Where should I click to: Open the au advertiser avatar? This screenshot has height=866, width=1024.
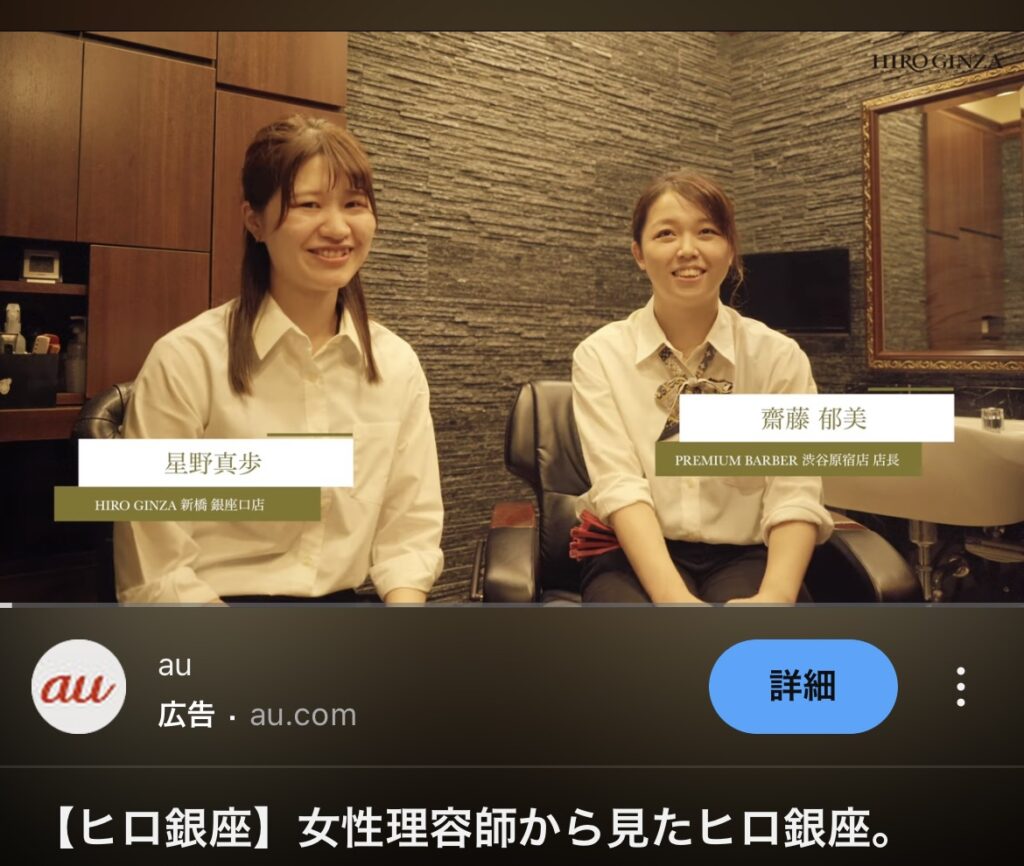[79, 687]
